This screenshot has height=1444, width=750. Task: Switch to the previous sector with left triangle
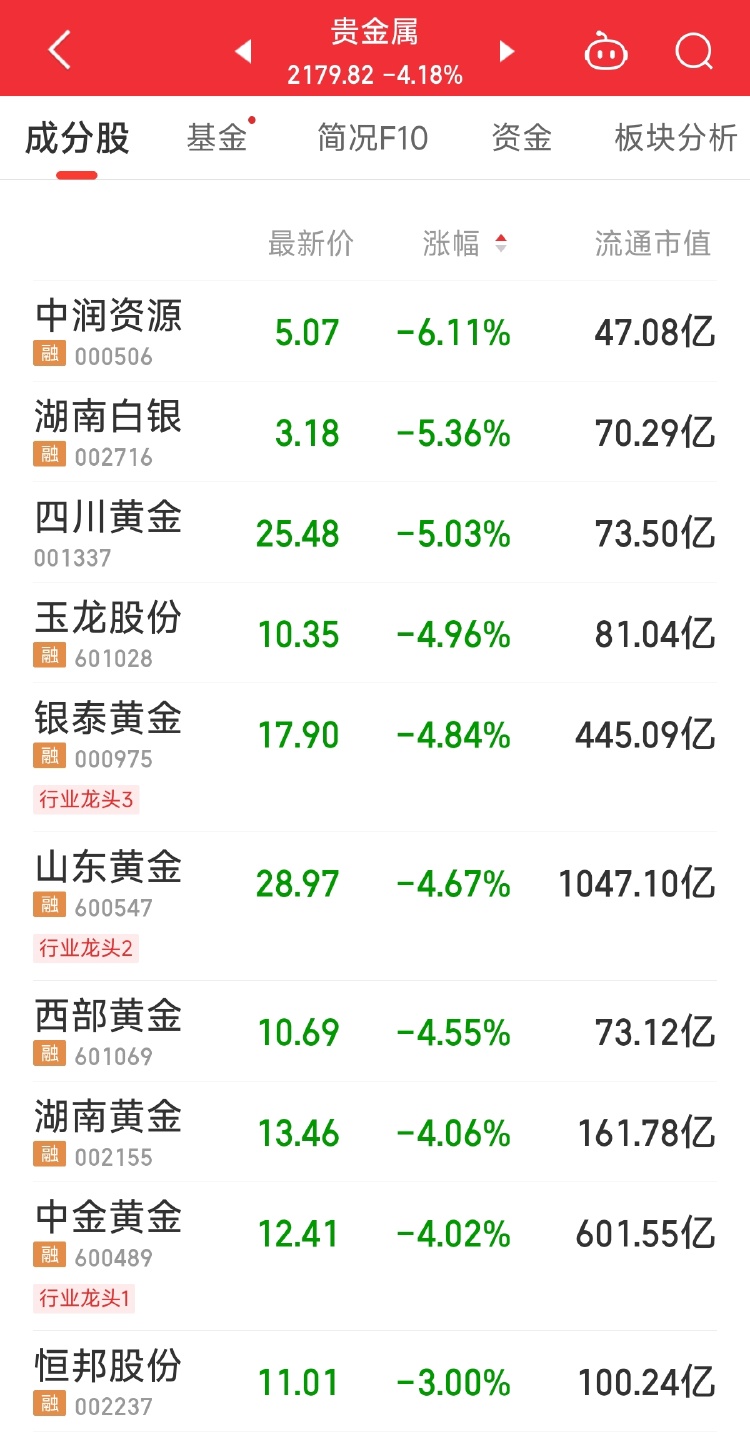[x=243, y=51]
